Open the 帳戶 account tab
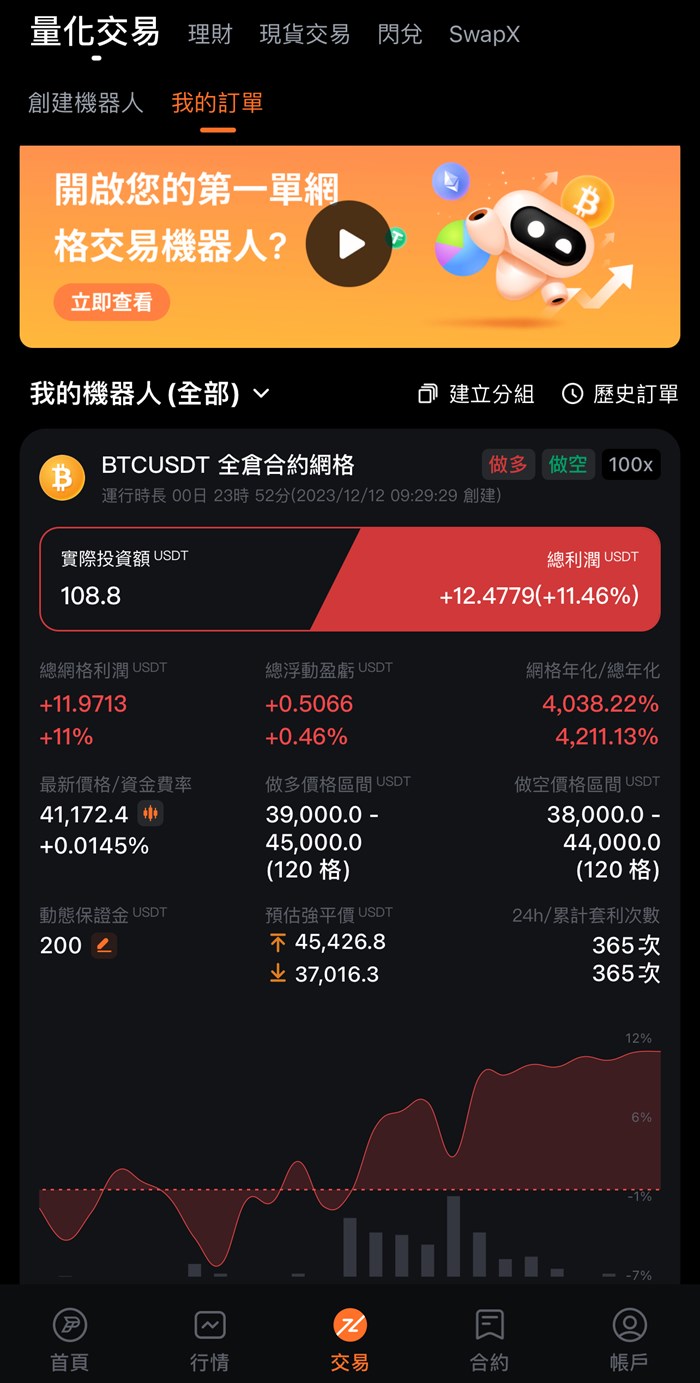The height and width of the screenshot is (1383, 700). [629, 1340]
